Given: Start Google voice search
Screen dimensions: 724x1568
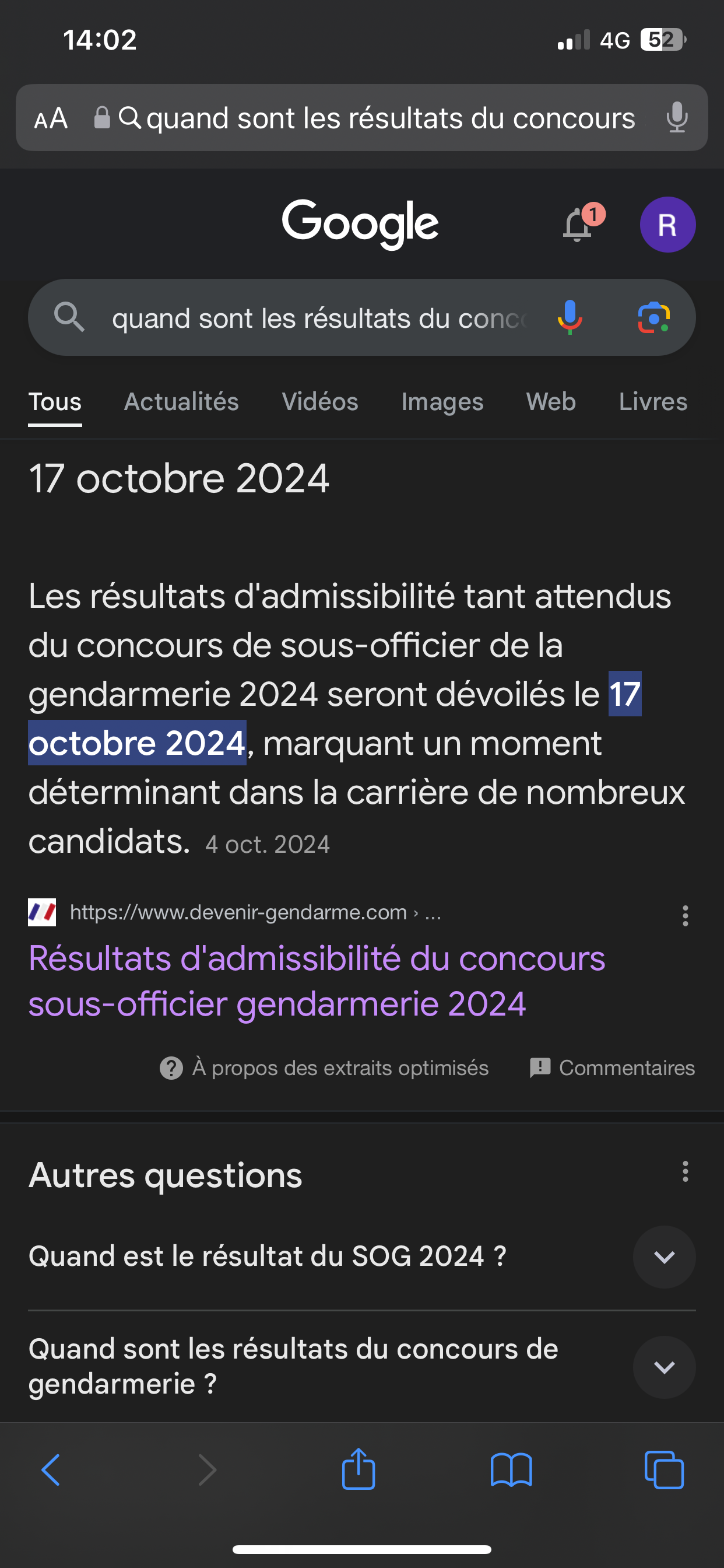Looking at the screenshot, I should point(570,318).
